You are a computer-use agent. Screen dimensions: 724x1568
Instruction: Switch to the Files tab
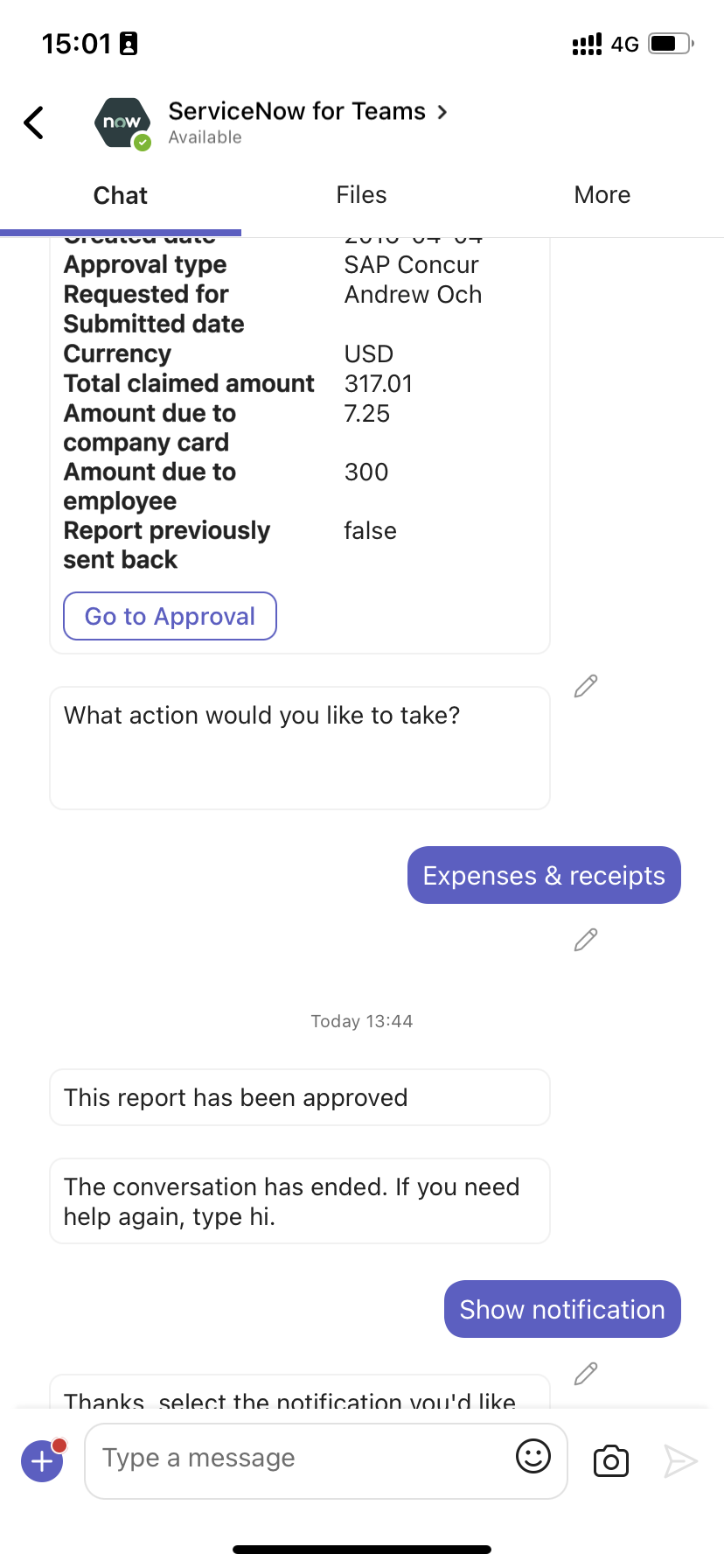[x=361, y=194]
